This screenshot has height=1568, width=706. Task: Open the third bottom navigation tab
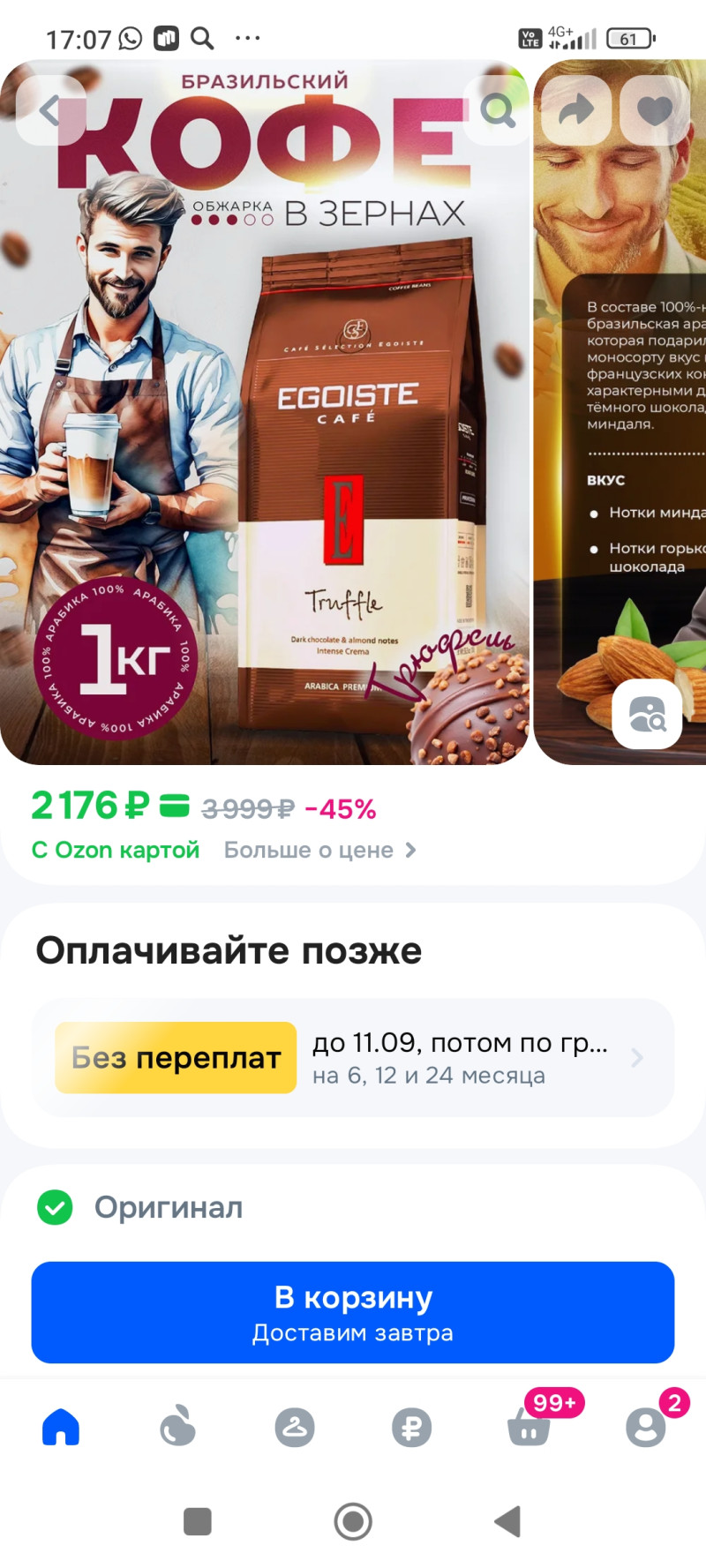pyautogui.click(x=295, y=1427)
